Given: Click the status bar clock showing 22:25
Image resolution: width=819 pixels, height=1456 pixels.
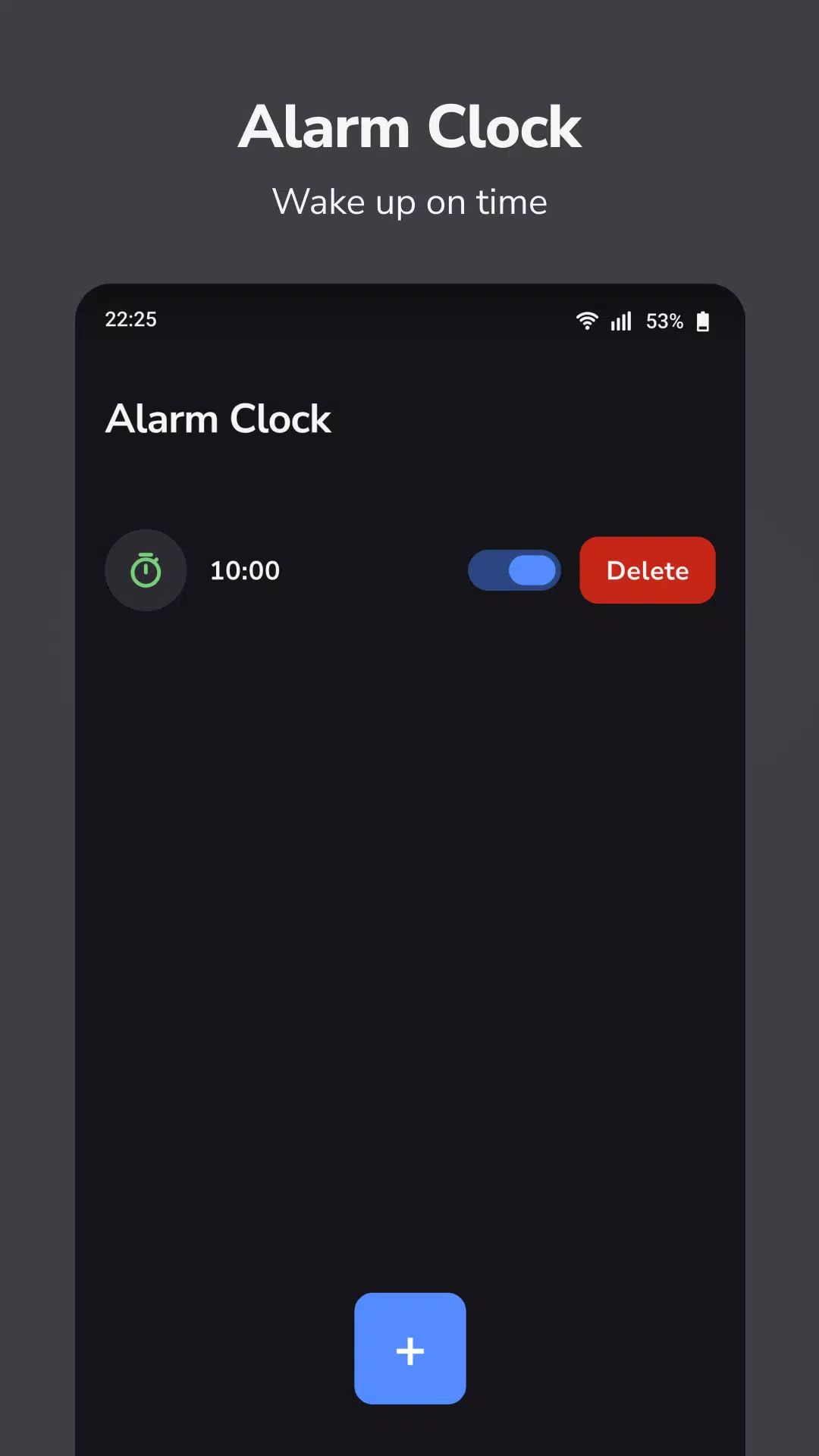Looking at the screenshot, I should pyautogui.click(x=131, y=320).
